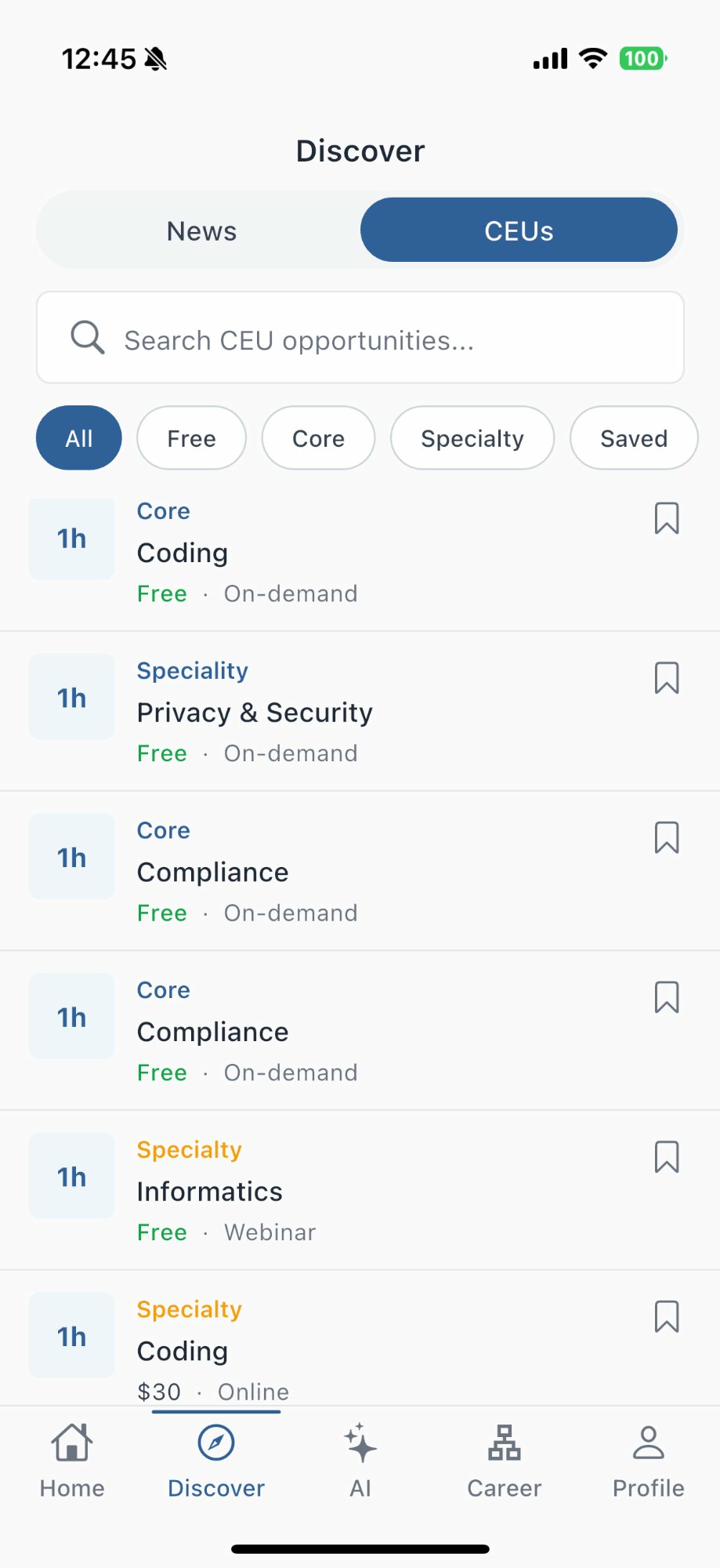728x1568 pixels.
Task: Select the Specialty filter
Action: click(472, 438)
